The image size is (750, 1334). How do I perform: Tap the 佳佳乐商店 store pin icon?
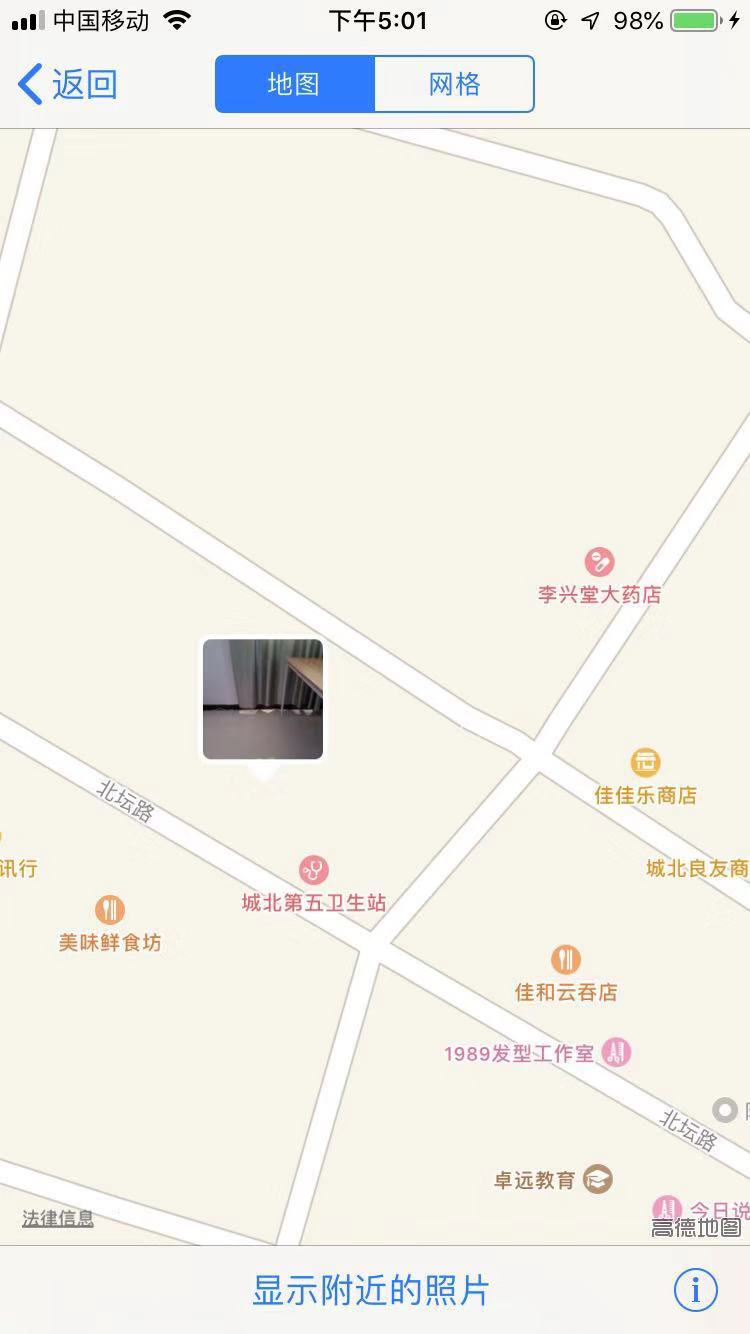pyautogui.click(x=645, y=763)
